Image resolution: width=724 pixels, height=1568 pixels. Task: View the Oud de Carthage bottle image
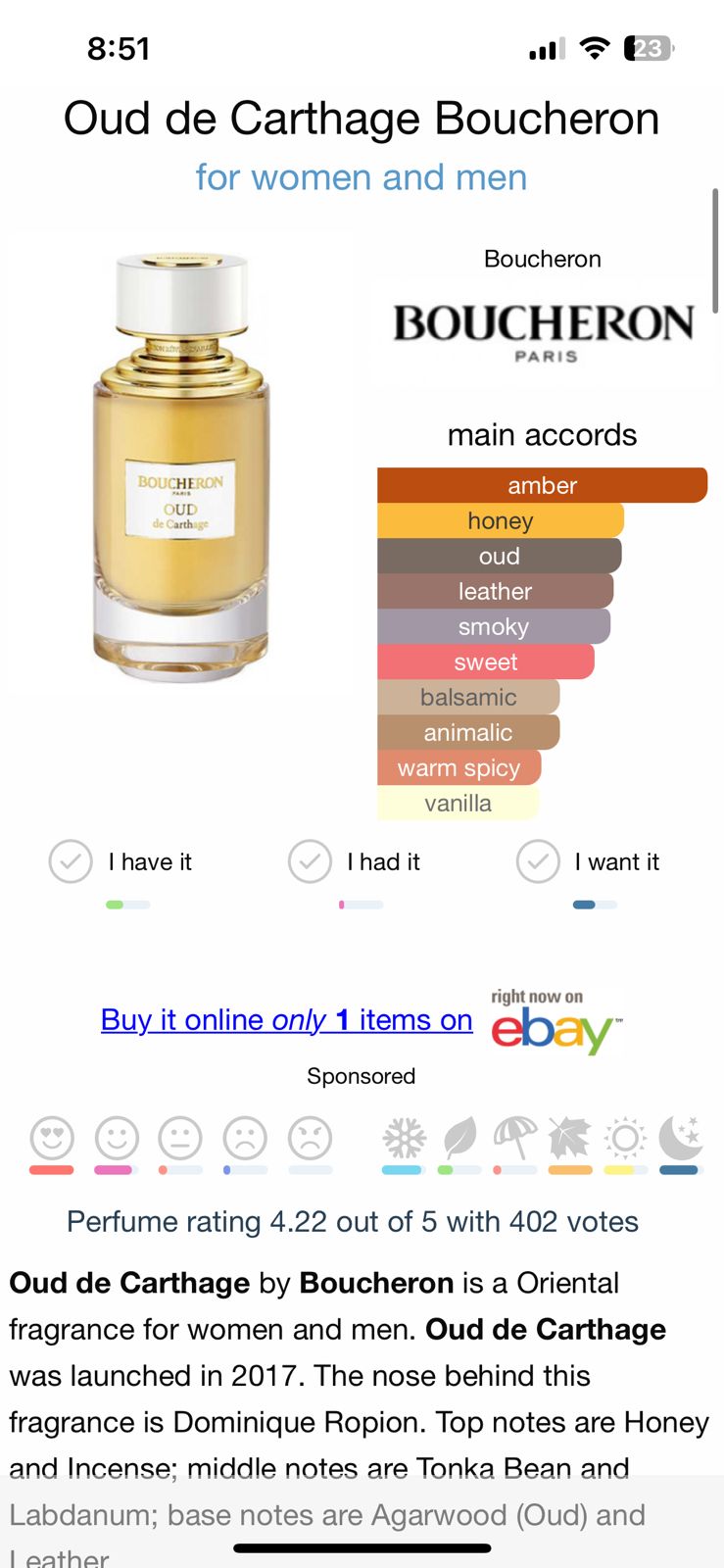(x=181, y=468)
